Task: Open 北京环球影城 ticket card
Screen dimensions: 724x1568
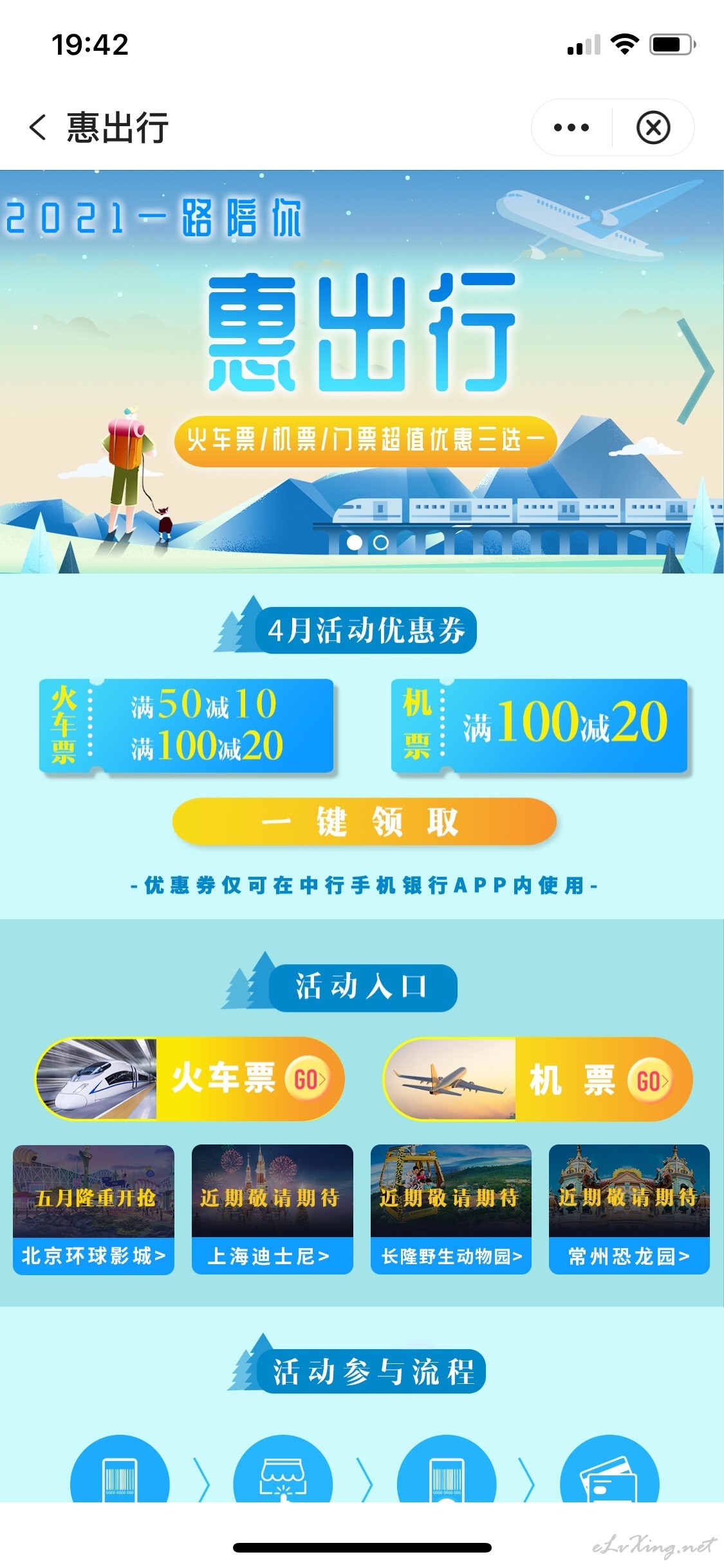Action: click(x=93, y=1209)
